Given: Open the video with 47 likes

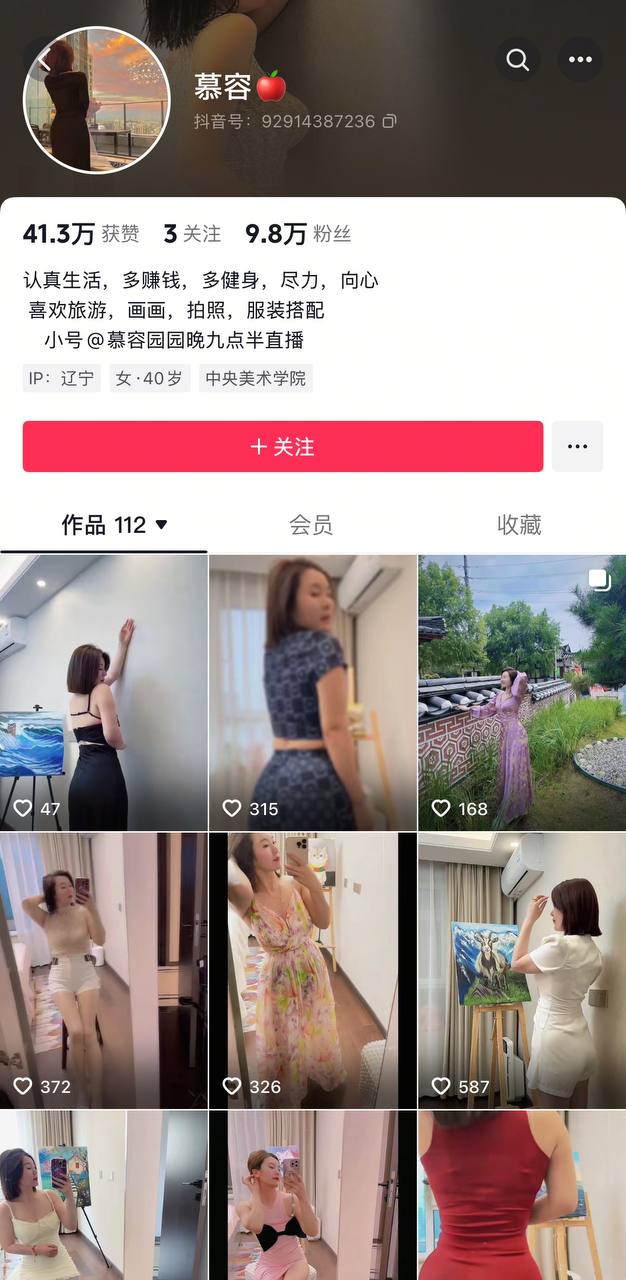Looking at the screenshot, I should pos(104,692).
